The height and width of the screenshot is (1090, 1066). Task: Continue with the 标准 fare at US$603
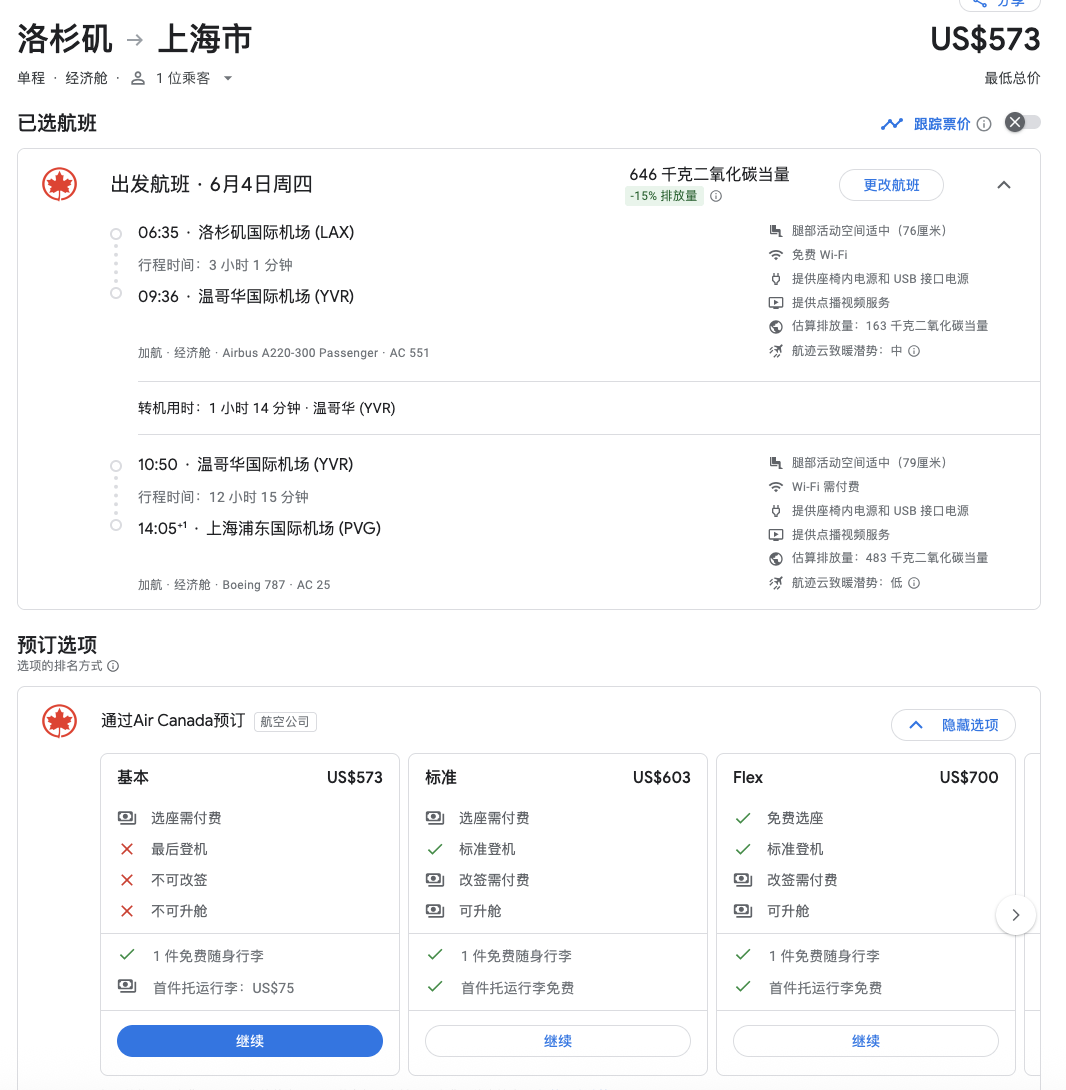pos(557,1041)
